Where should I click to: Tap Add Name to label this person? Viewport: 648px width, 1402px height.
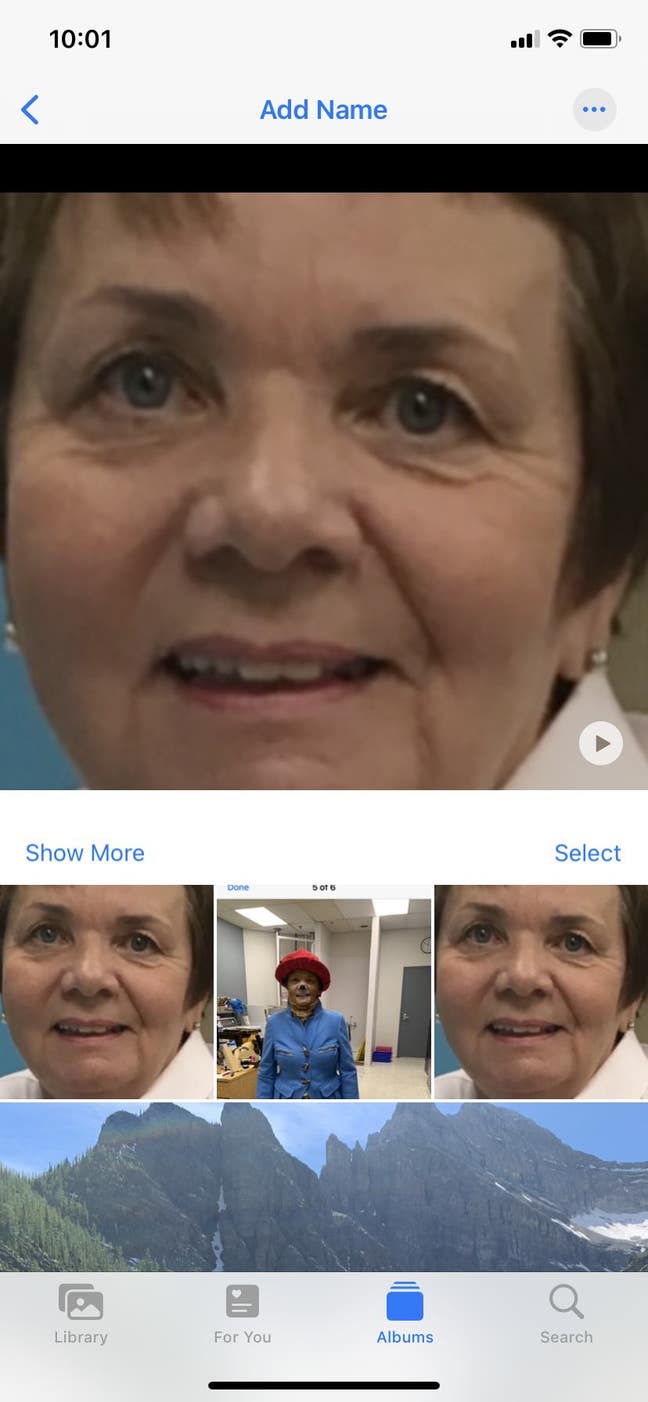pyautogui.click(x=323, y=110)
